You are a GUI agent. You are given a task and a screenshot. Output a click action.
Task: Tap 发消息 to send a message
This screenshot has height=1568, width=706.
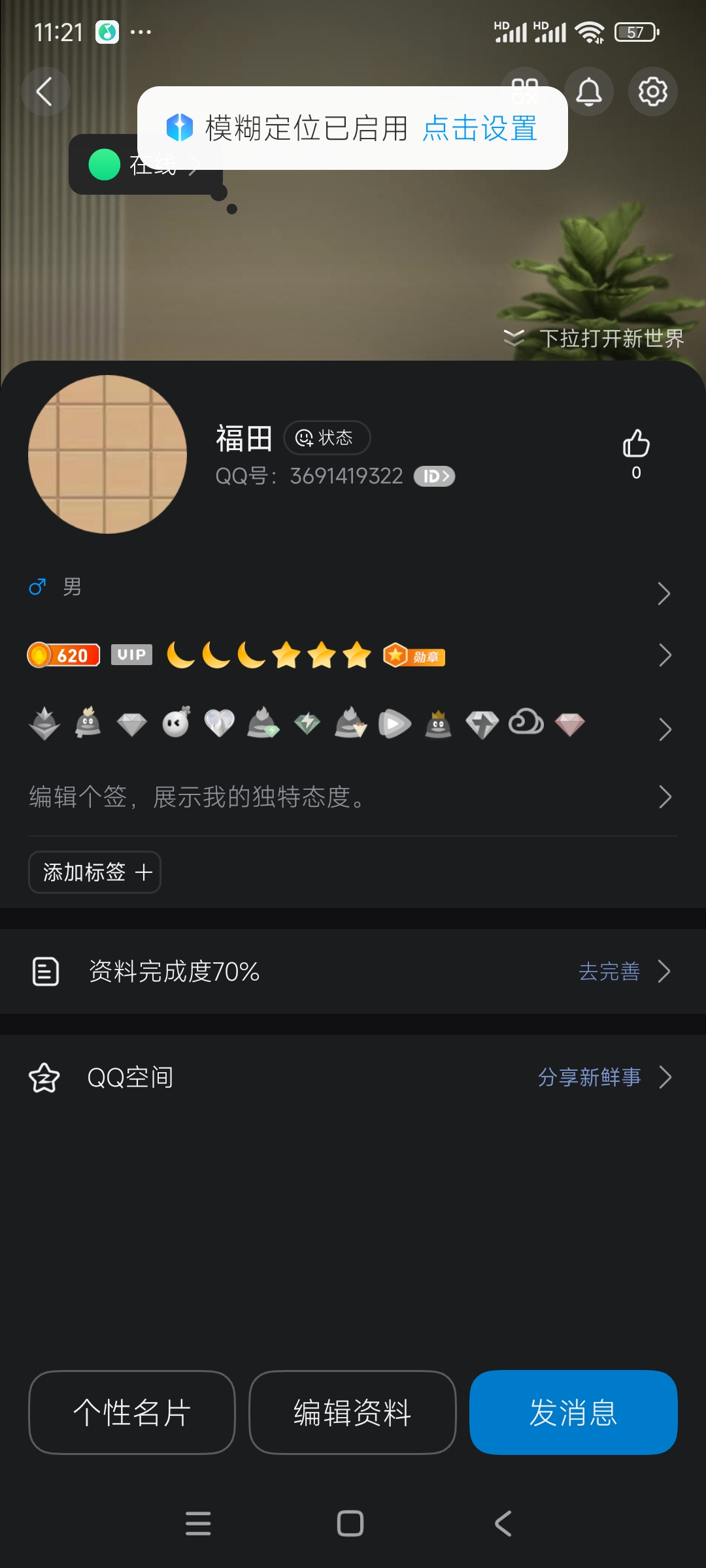pyautogui.click(x=573, y=1413)
